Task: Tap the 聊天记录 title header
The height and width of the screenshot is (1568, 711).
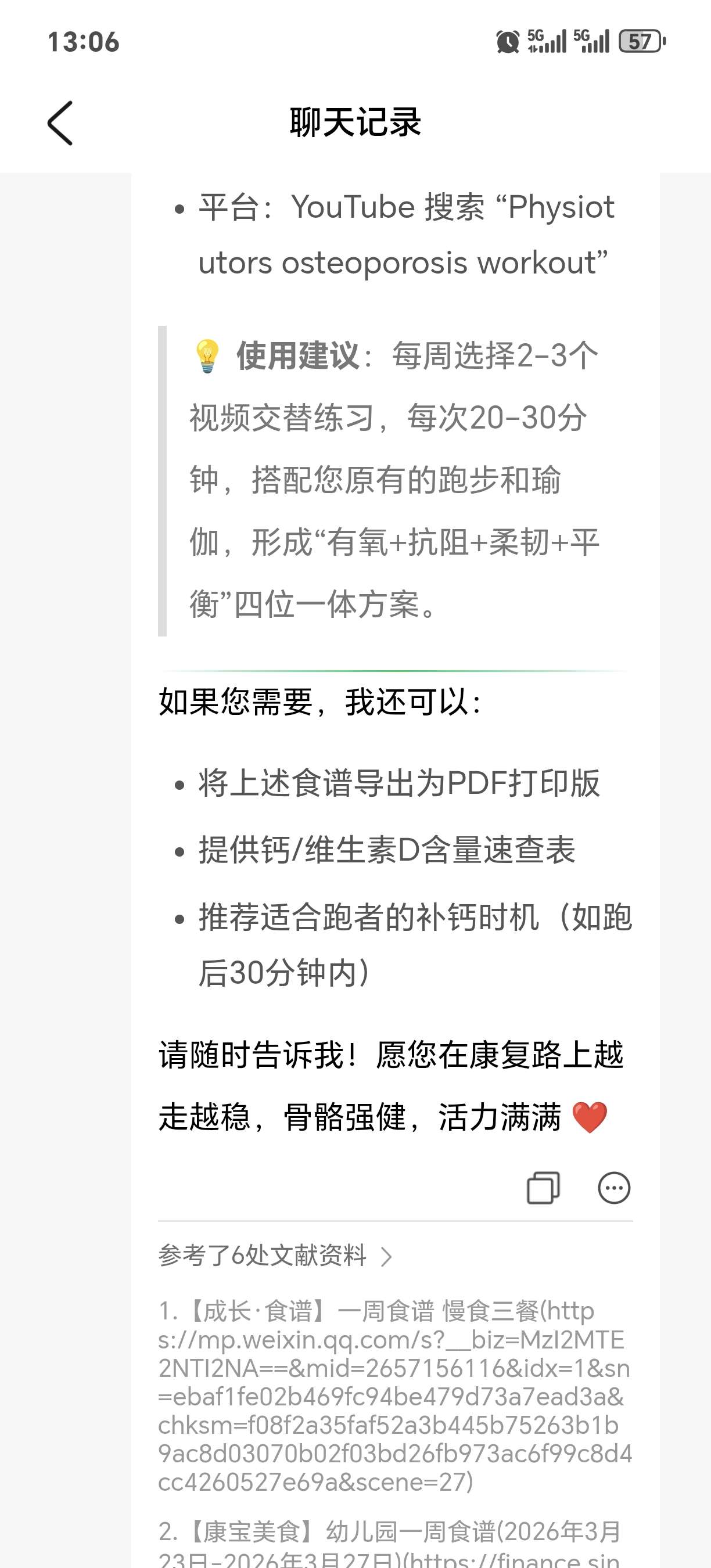Action: [356, 121]
